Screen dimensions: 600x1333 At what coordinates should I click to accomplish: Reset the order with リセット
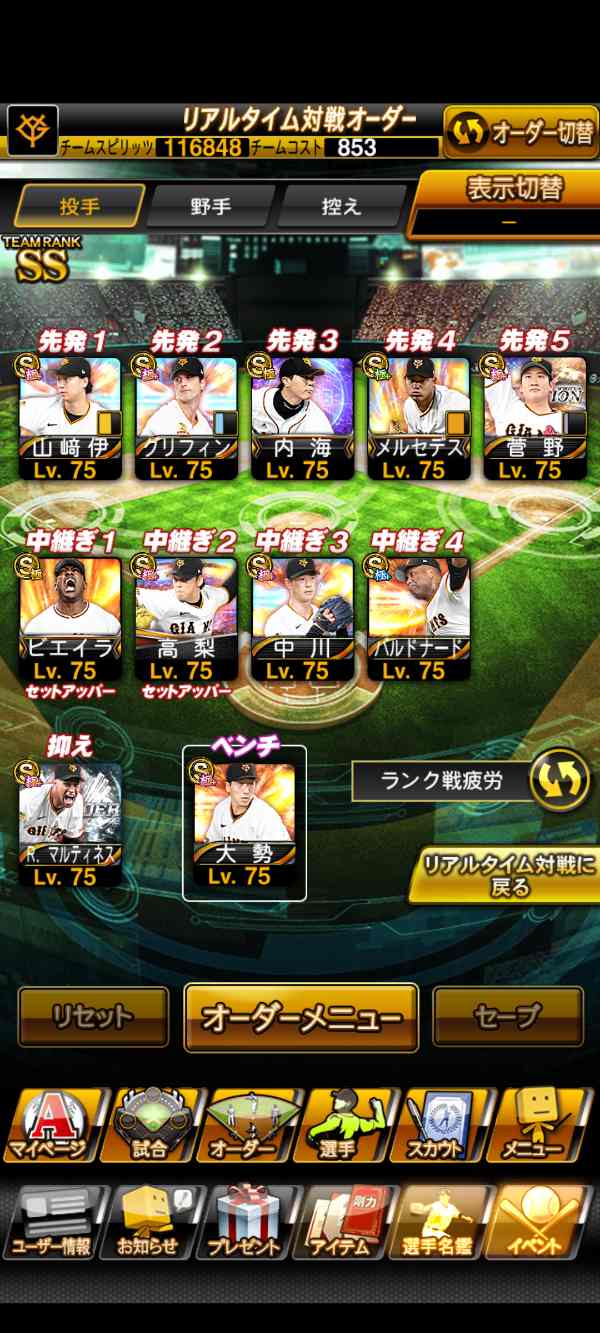point(94,1017)
